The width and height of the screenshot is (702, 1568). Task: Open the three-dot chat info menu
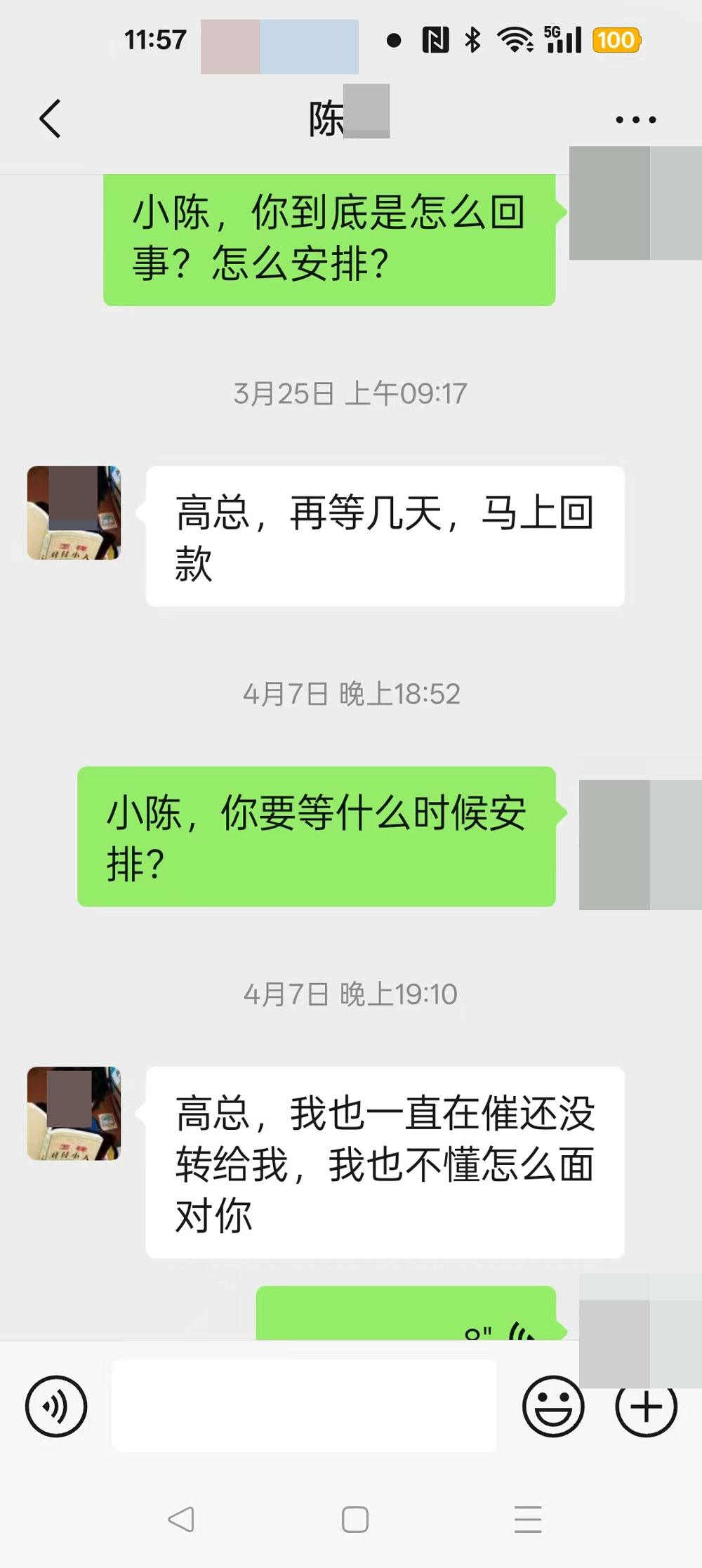click(635, 120)
